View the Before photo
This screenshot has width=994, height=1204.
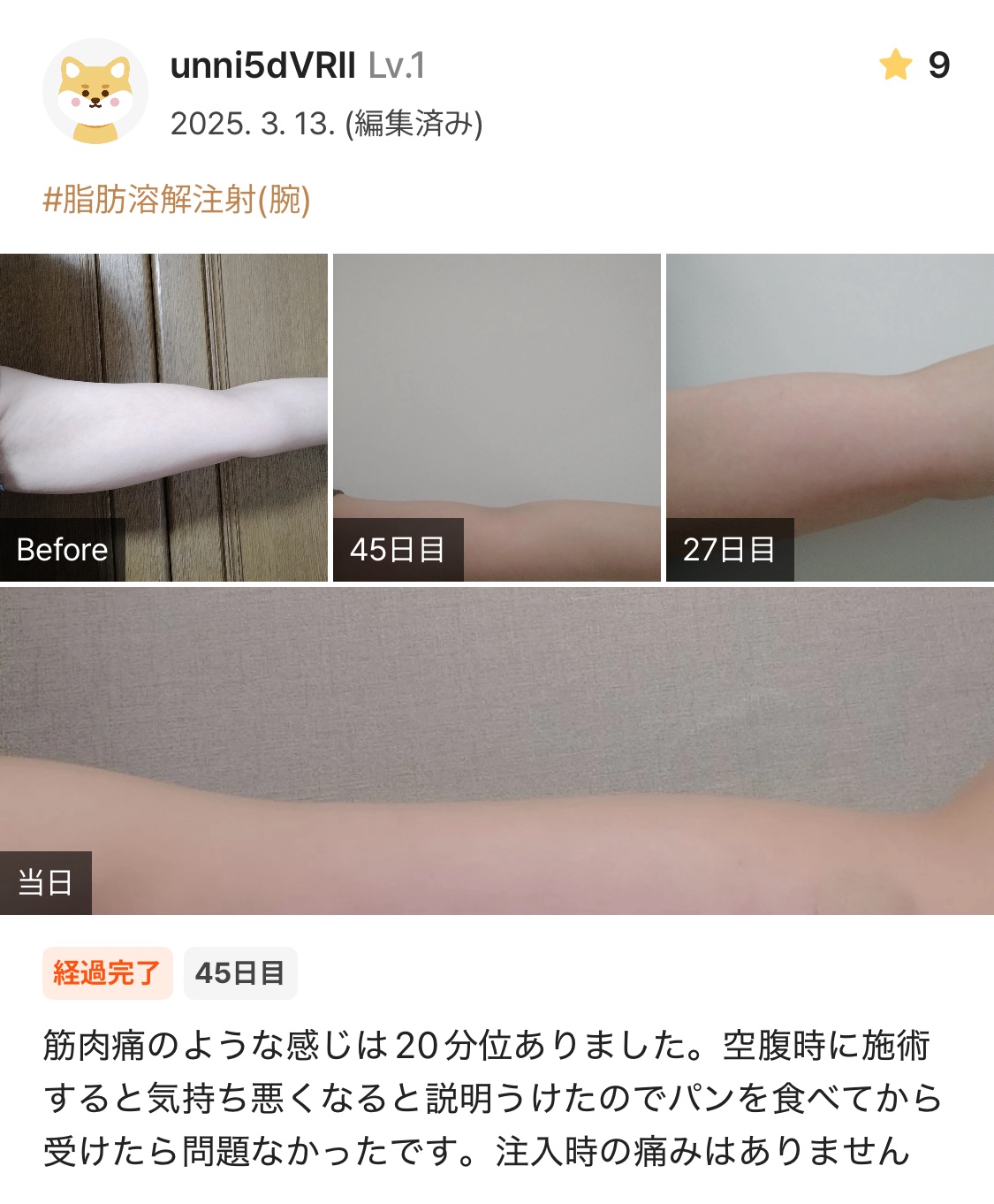pos(163,417)
